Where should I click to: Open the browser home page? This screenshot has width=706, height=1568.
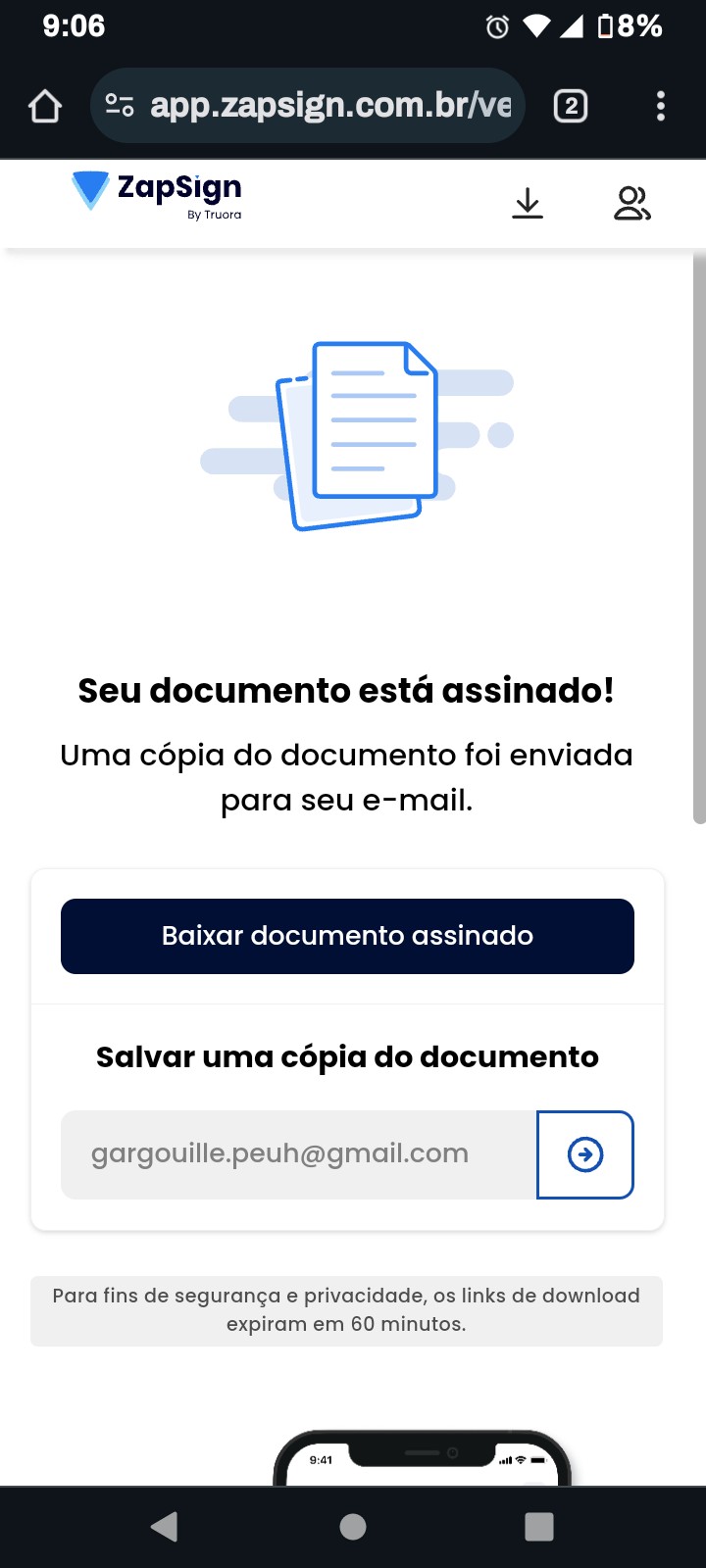[45, 106]
